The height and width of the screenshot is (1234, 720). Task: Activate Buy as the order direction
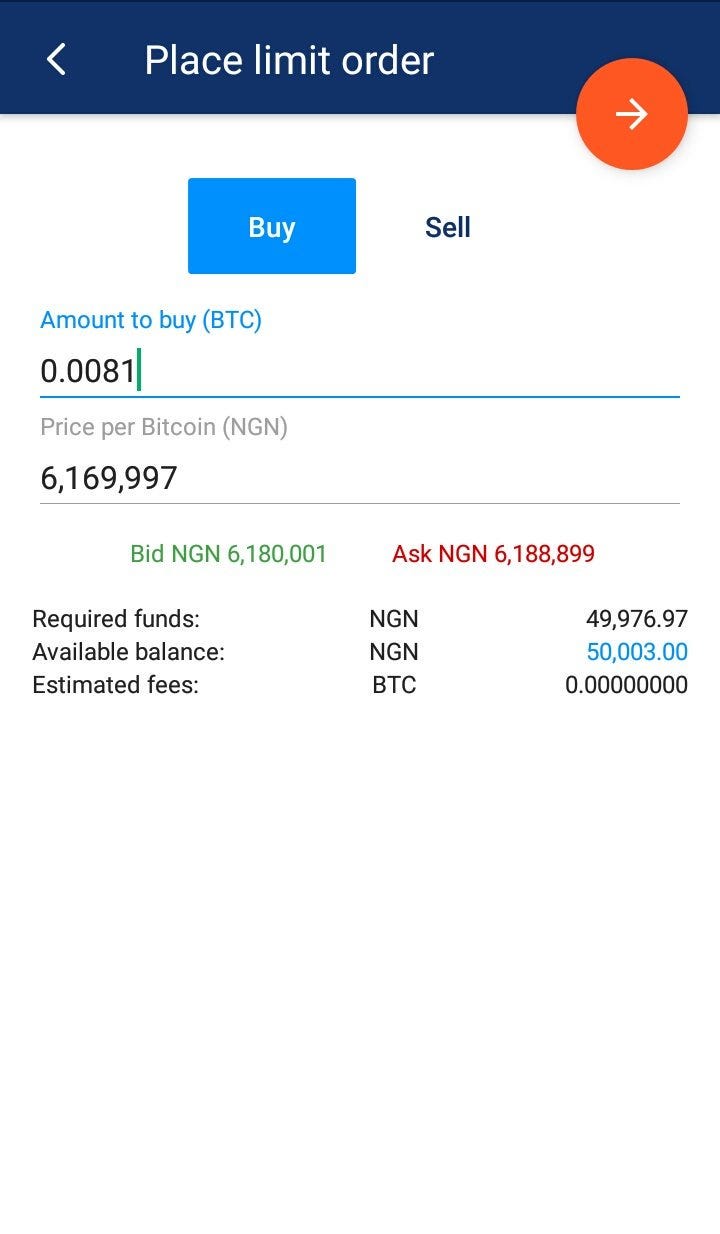[271, 226]
